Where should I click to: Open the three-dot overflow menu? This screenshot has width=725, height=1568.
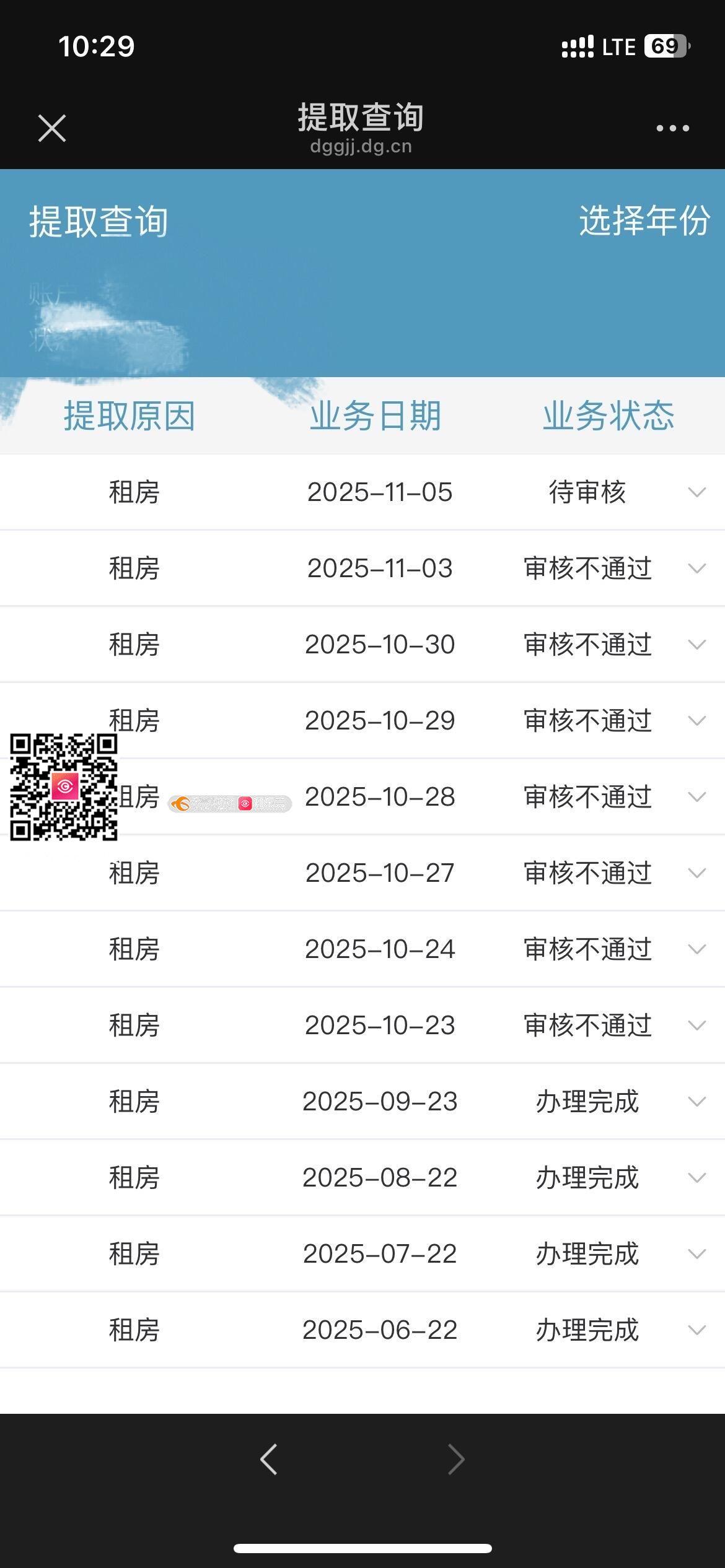pos(672,128)
